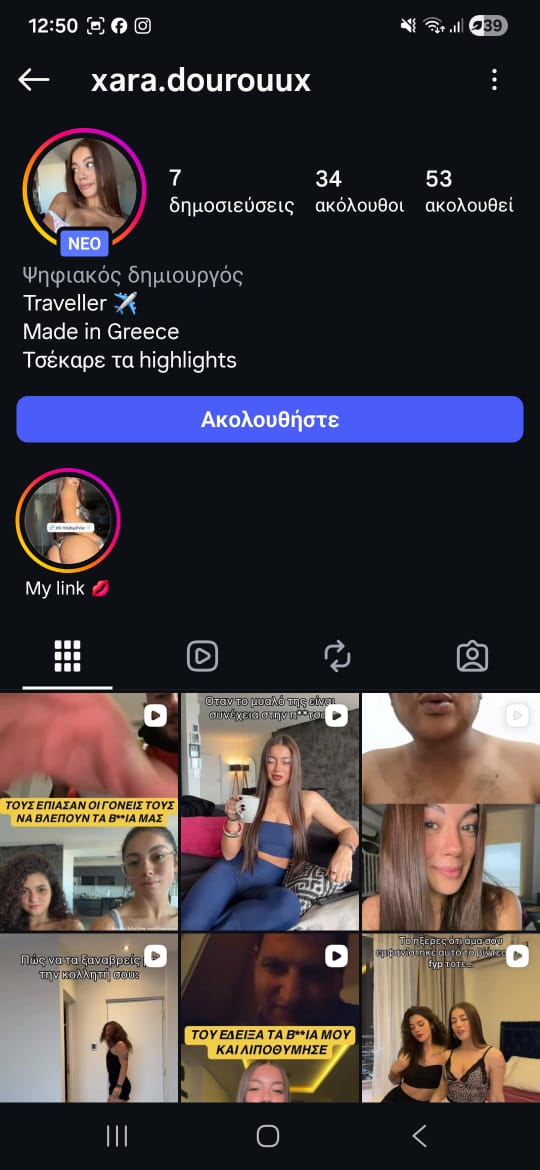Open the reel captioned ΤΟΥΣ ΕΠΙΑΣΑΝ ΟΙ ΓΟΝΕΙΣ
540x1170 pixels.
[x=89, y=812]
